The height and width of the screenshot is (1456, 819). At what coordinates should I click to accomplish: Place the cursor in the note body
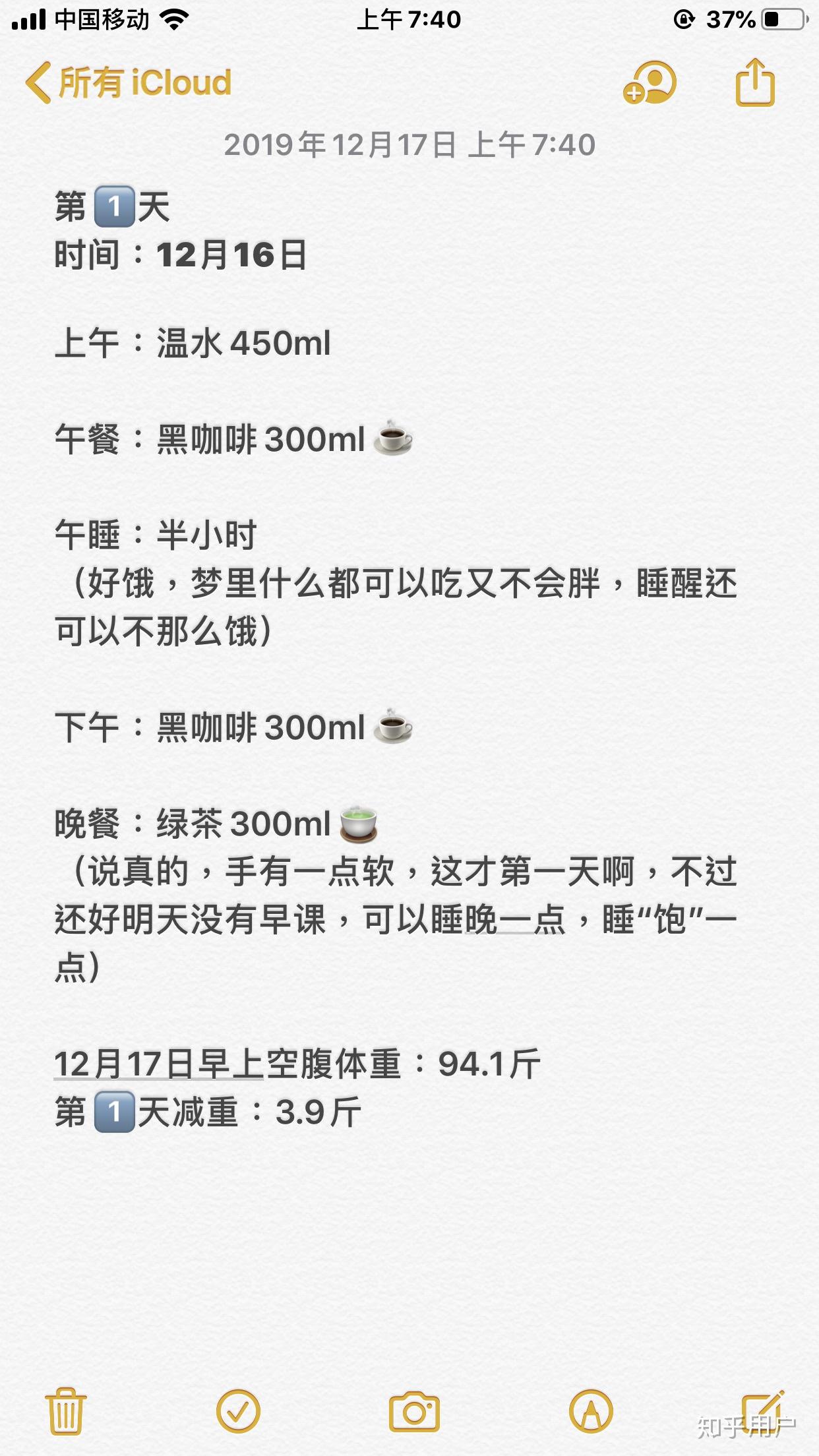pyautogui.click(x=409, y=659)
